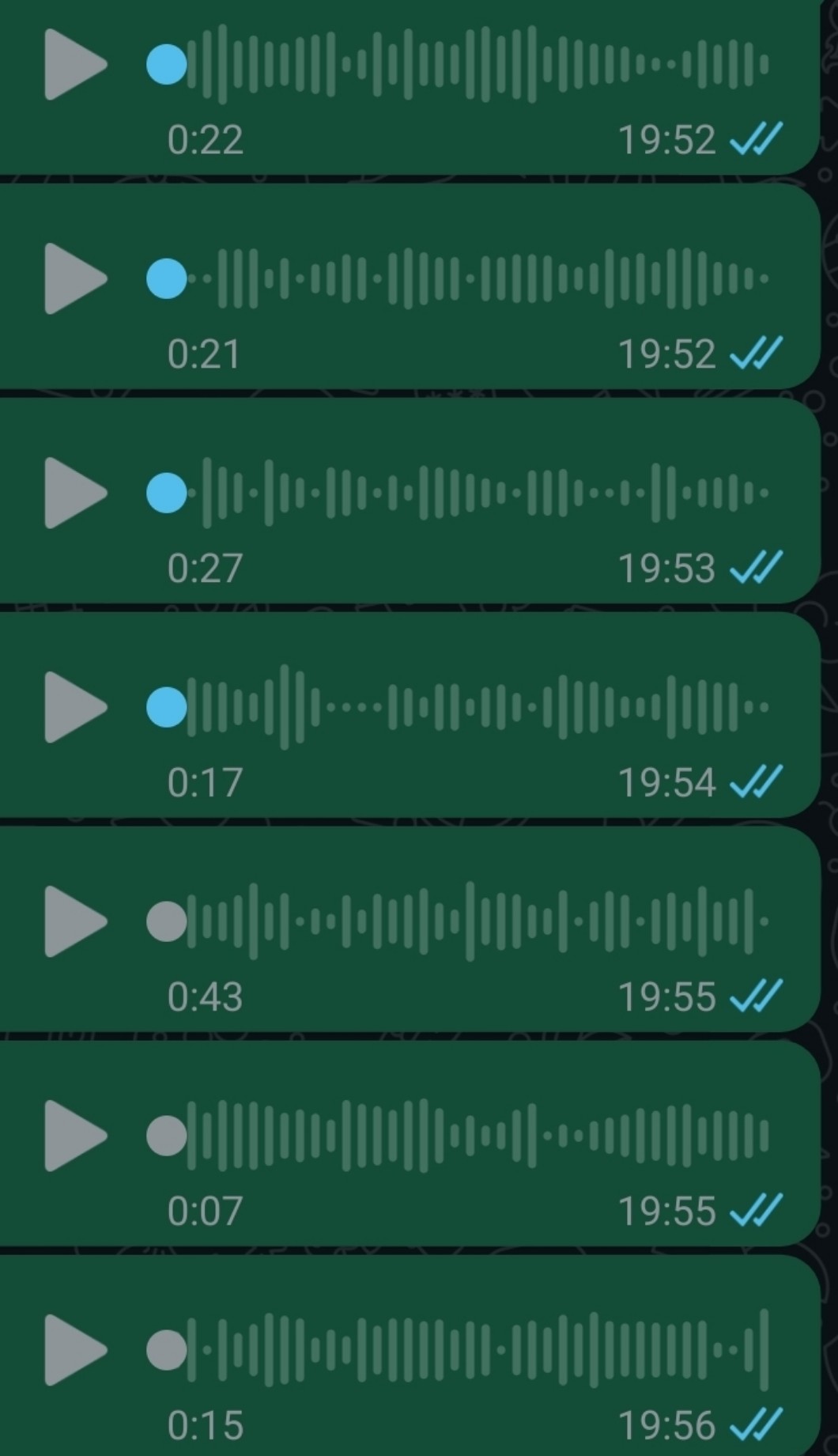Play the 0:21 voice message
Image resolution: width=838 pixels, height=1456 pixels.
click(x=73, y=278)
